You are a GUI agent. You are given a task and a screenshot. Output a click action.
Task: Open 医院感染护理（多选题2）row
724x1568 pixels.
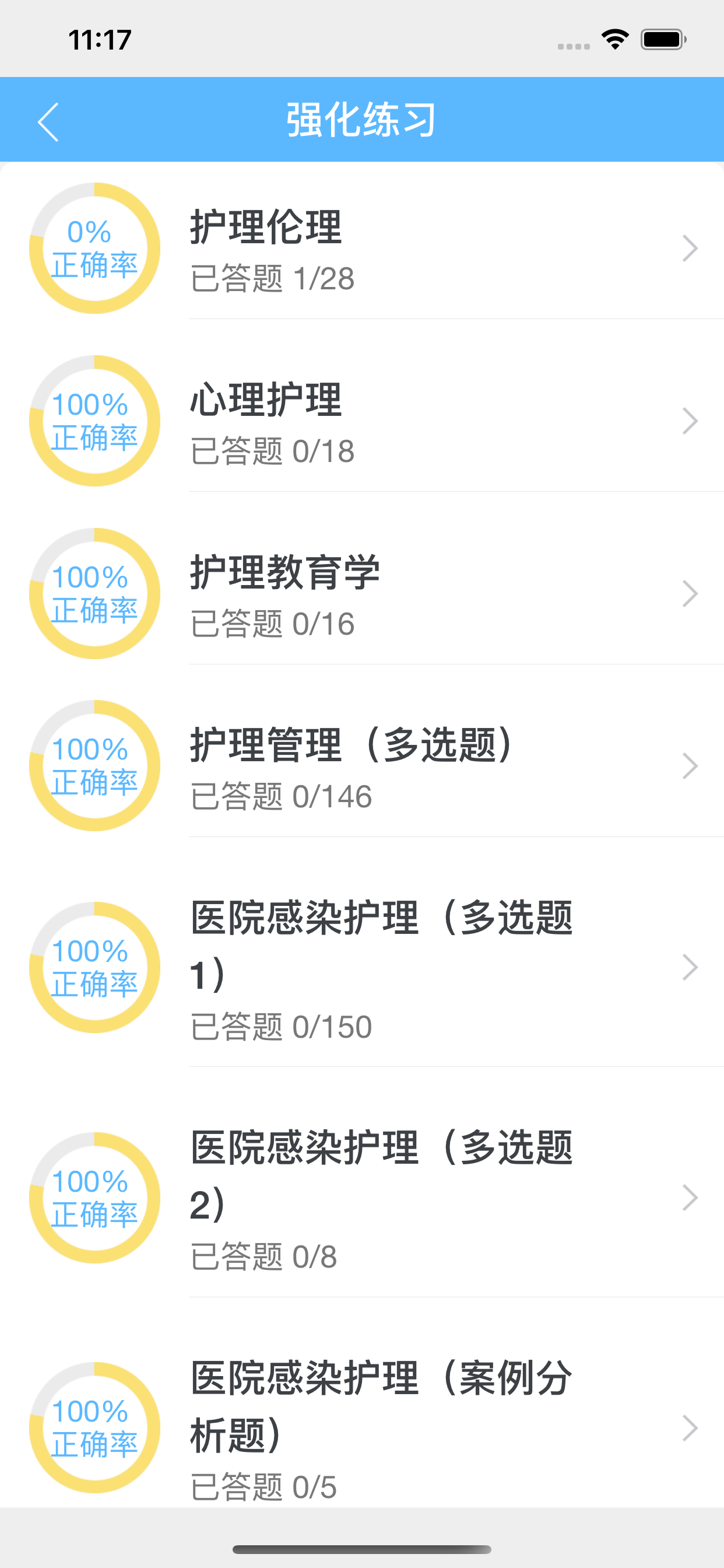tap(362, 1198)
